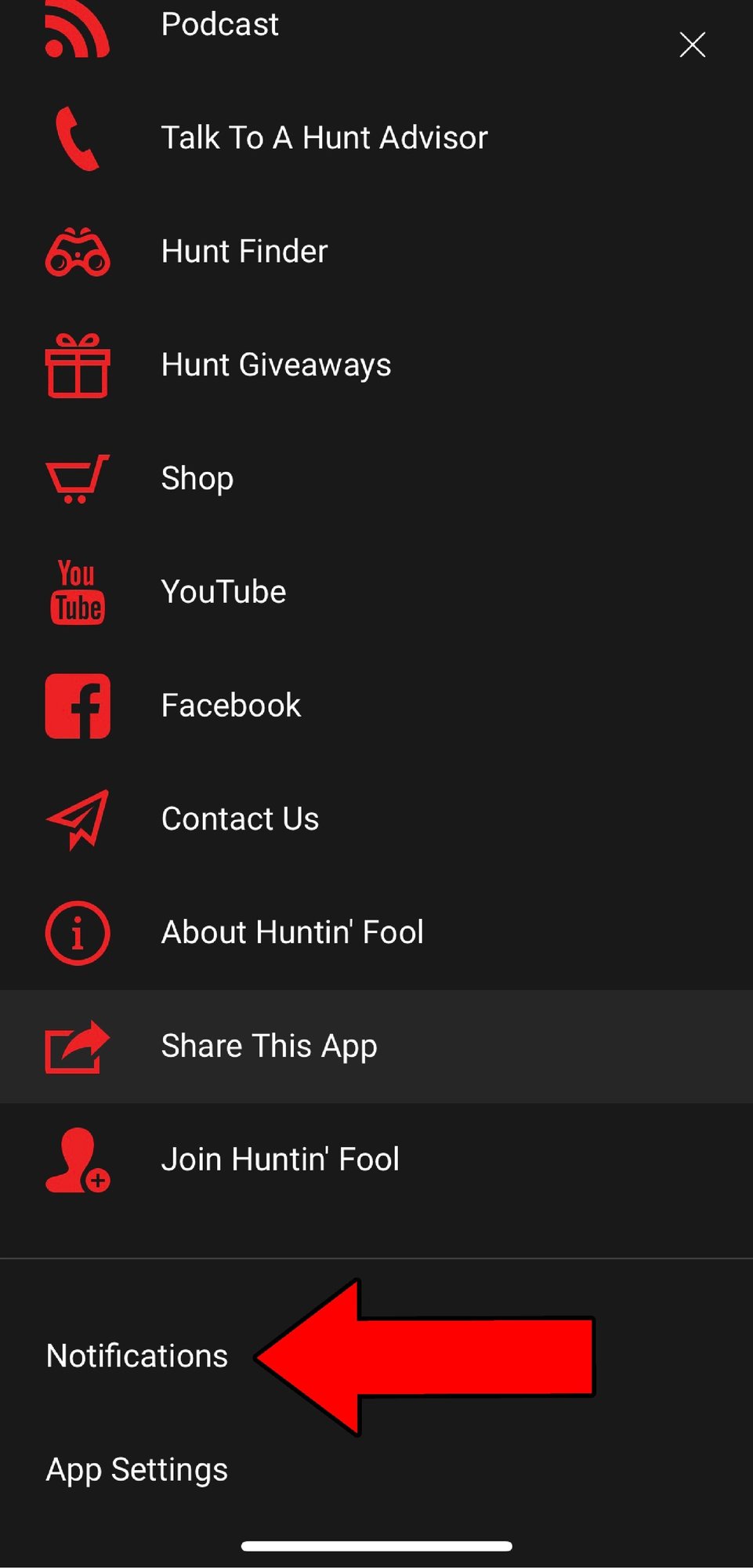
Task: Close the side menu
Action: [692, 45]
